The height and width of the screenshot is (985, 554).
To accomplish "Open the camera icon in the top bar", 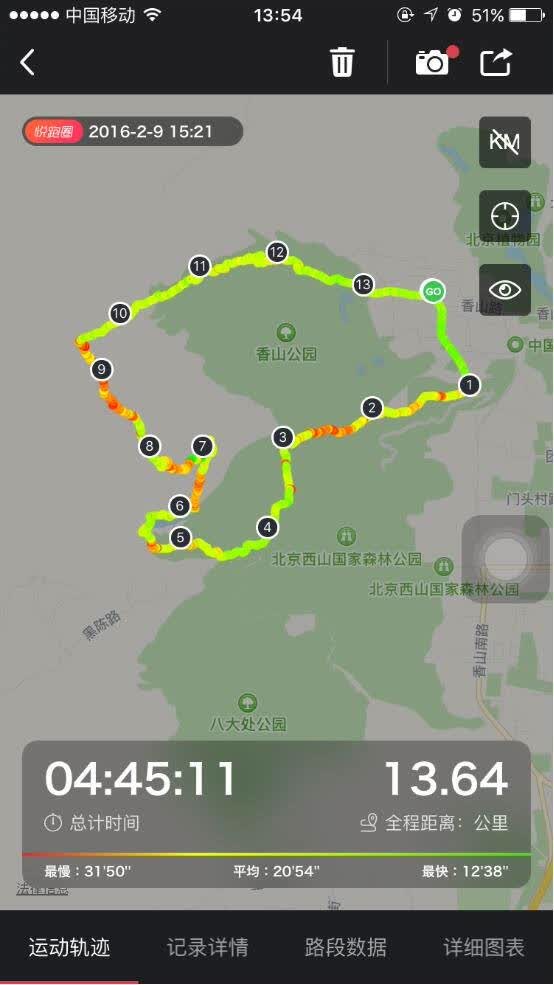I will point(435,61).
